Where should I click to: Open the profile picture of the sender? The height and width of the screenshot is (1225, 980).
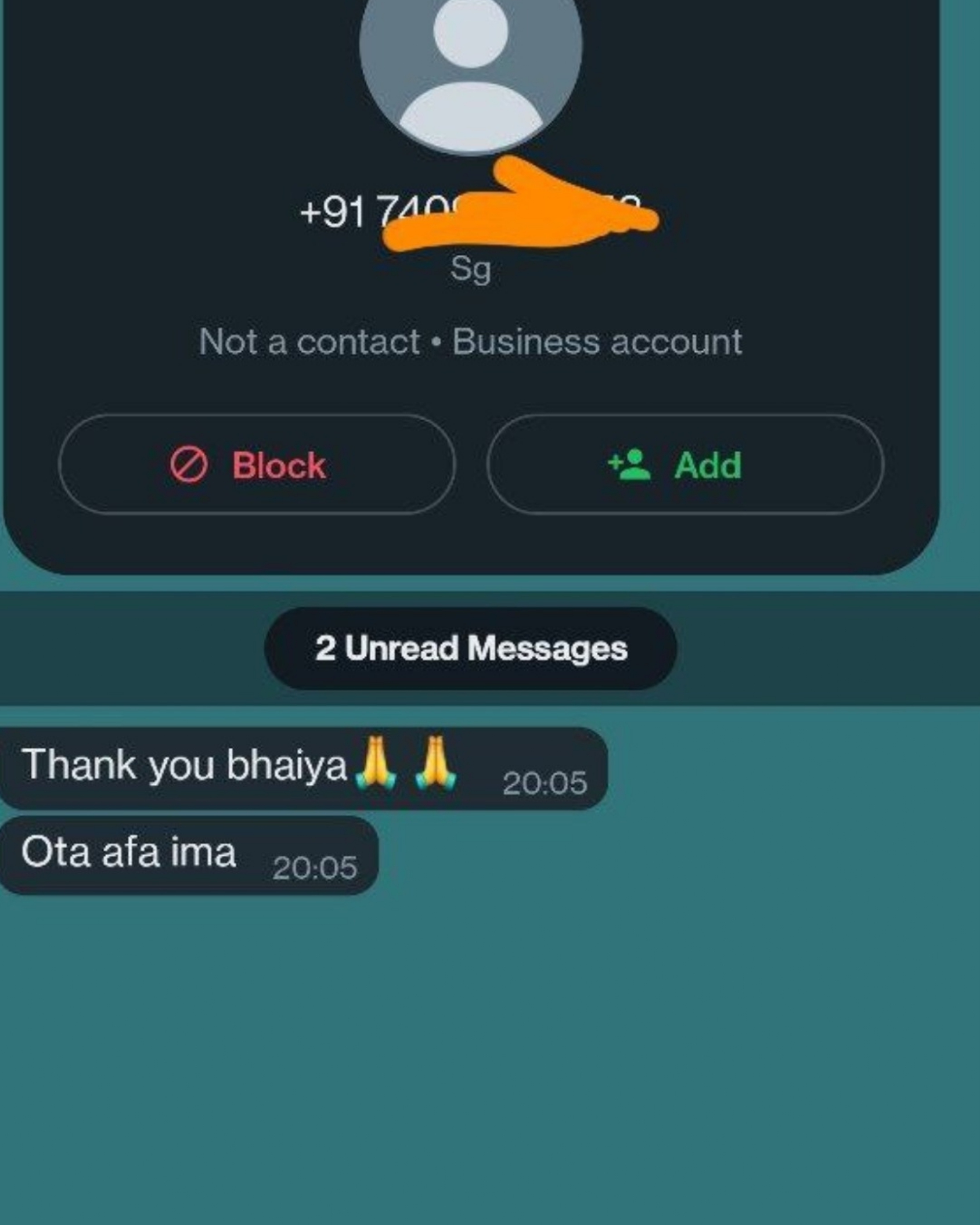470,64
